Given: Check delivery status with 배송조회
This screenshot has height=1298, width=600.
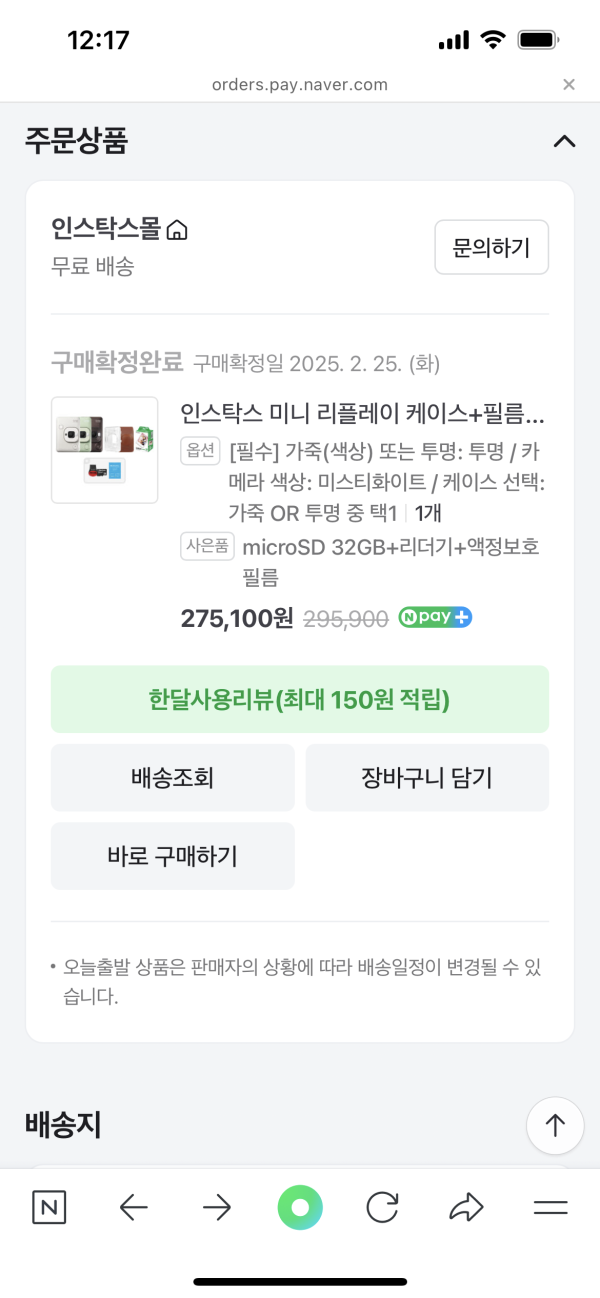Looking at the screenshot, I should pyautogui.click(x=173, y=777).
